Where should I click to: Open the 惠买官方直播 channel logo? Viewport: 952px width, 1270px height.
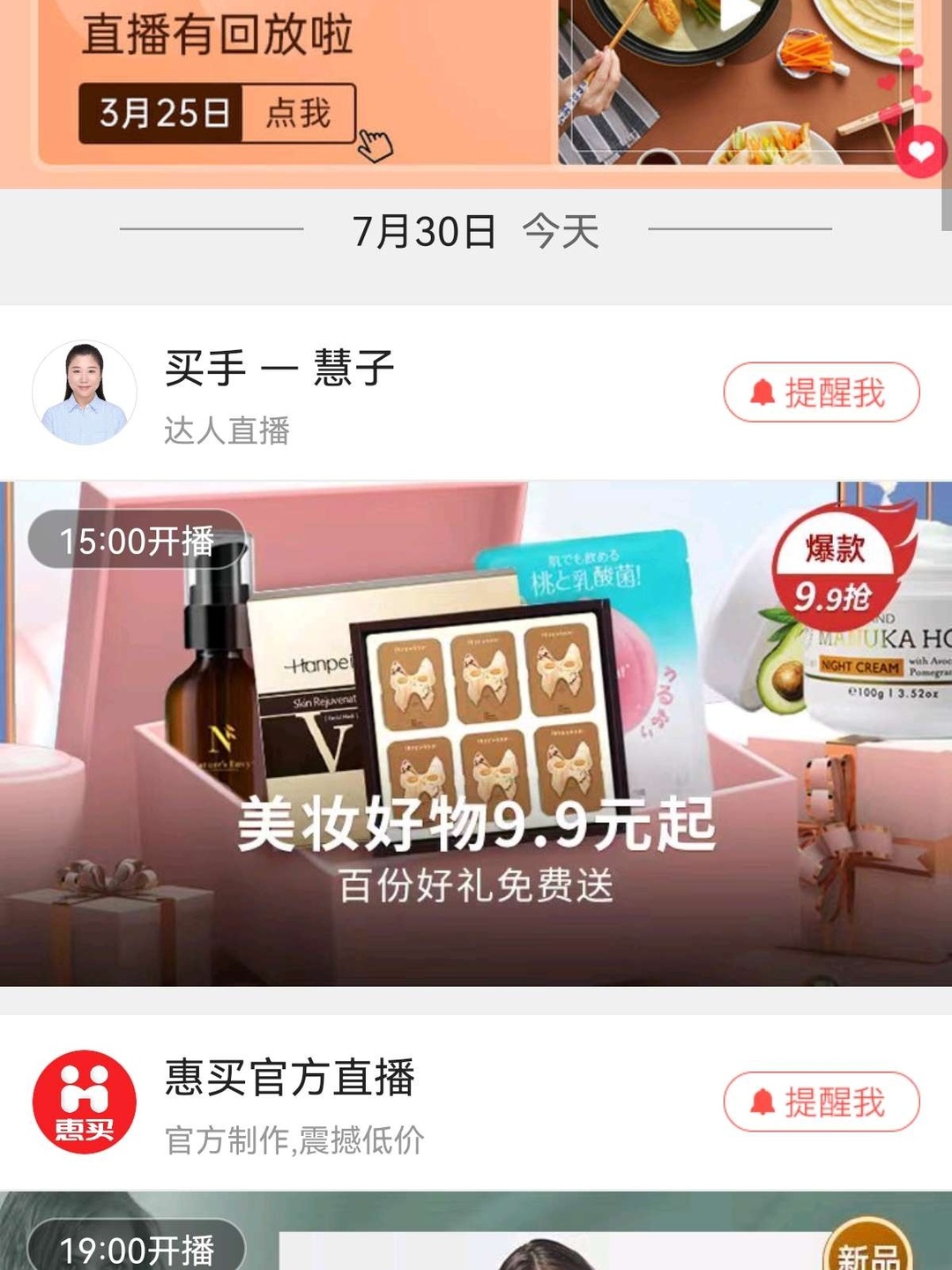pyautogui.click(x=85, y=1102)
